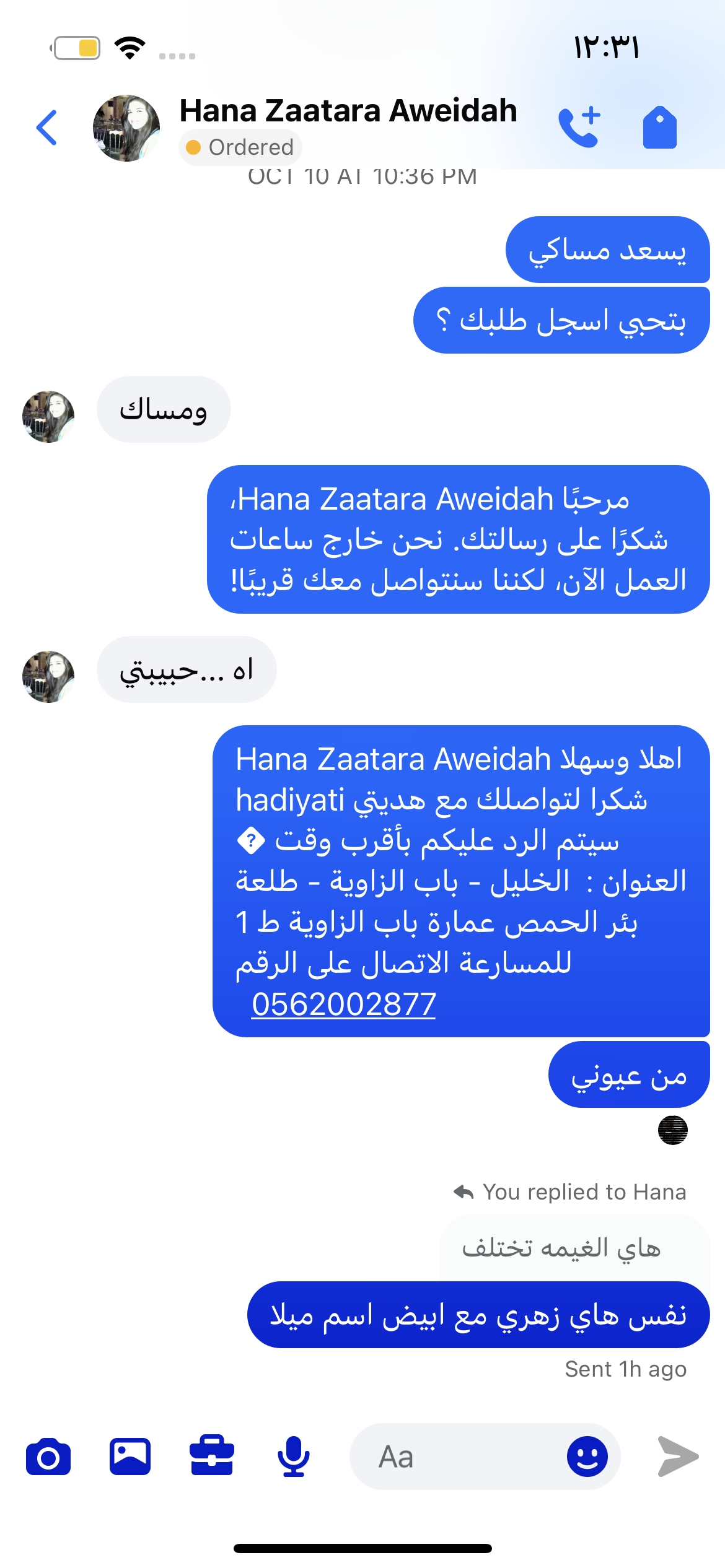Call the linked number 0562002877
Screen dimensions: 725x1568
[344, 1004]
